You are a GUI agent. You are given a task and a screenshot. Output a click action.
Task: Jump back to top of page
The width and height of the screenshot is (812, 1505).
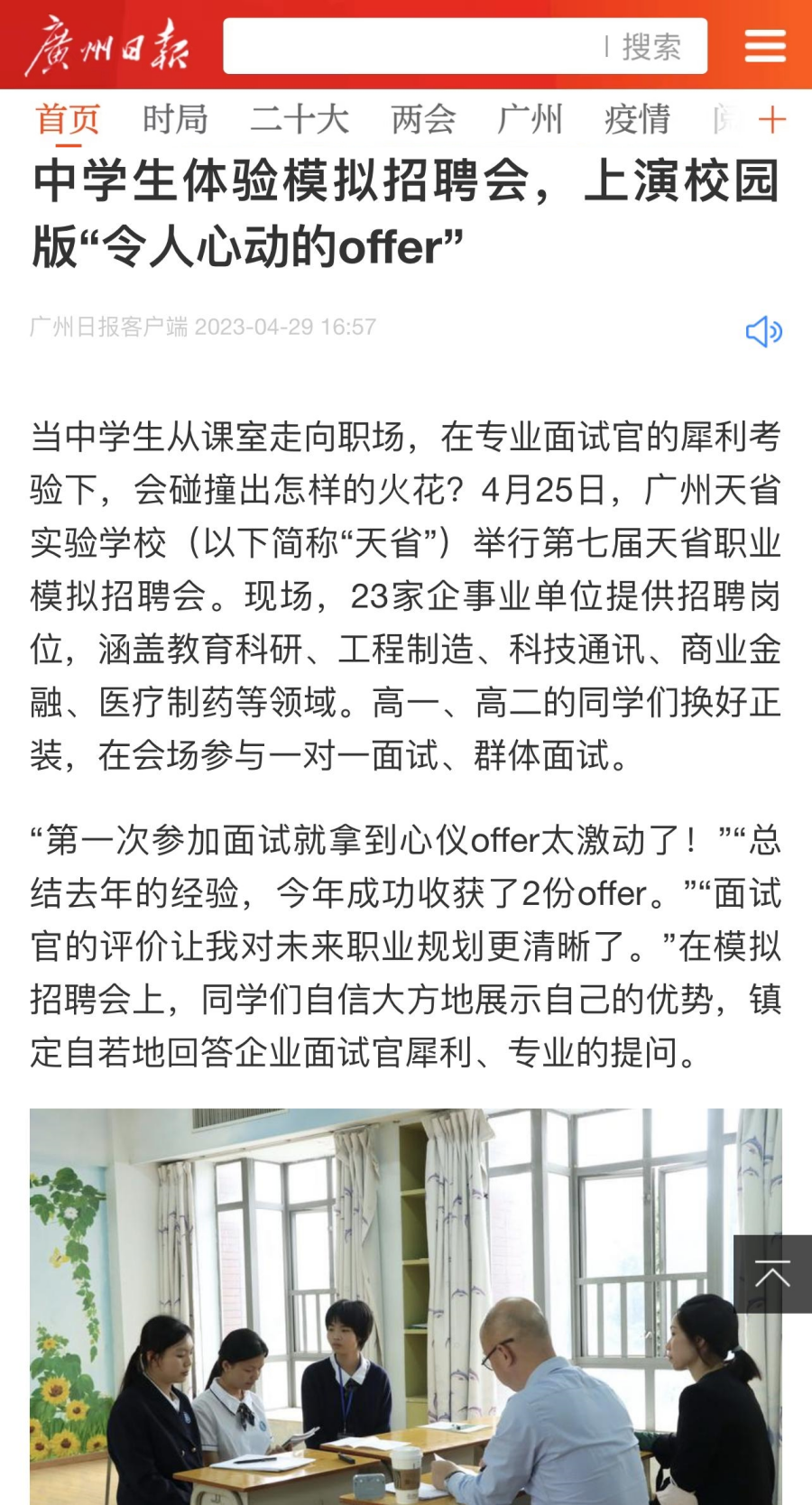[772, 1274]
